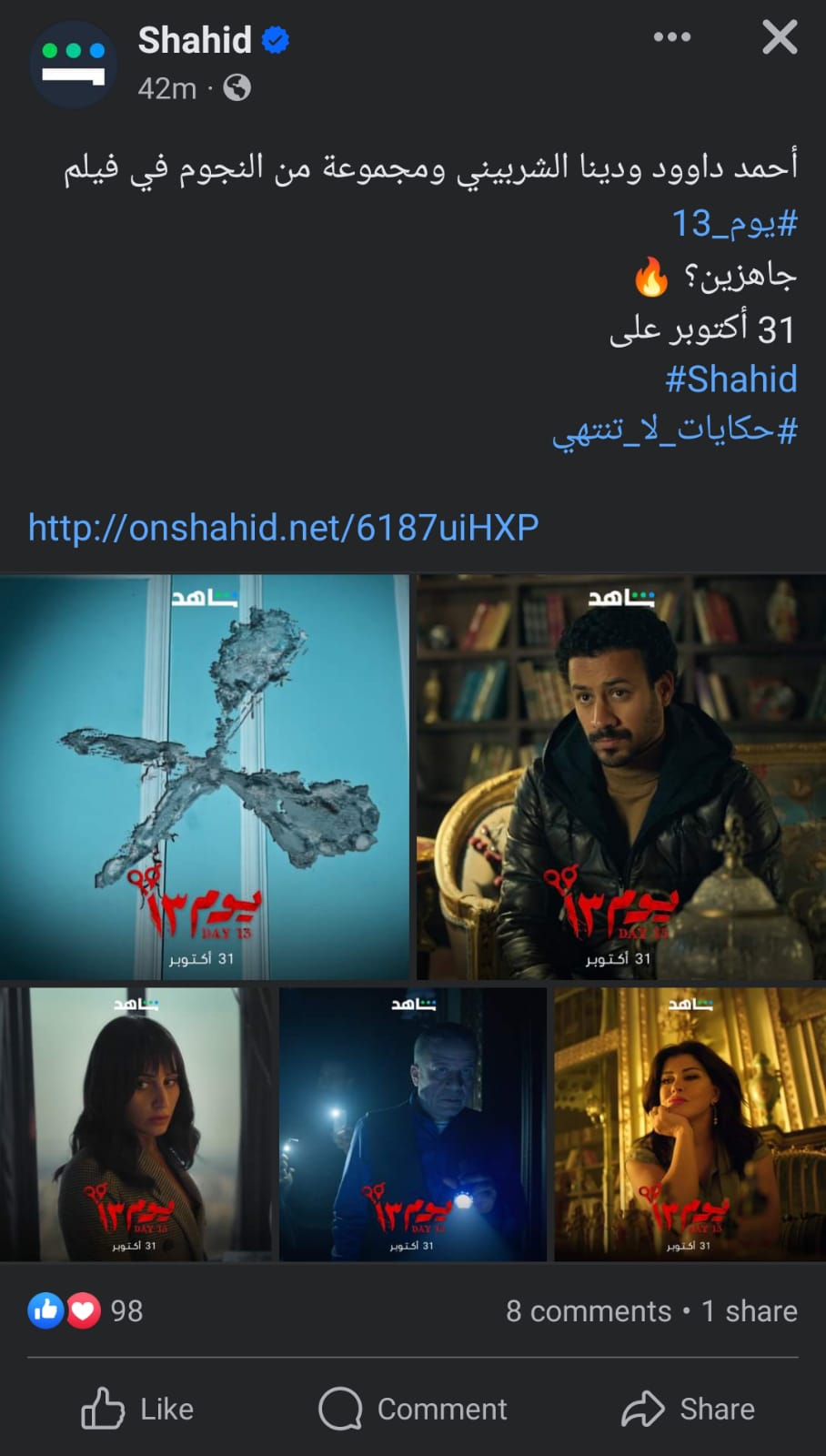
Task: Open the #حكايات_لا_تنتهي hashtag
Action: (674, 430)
